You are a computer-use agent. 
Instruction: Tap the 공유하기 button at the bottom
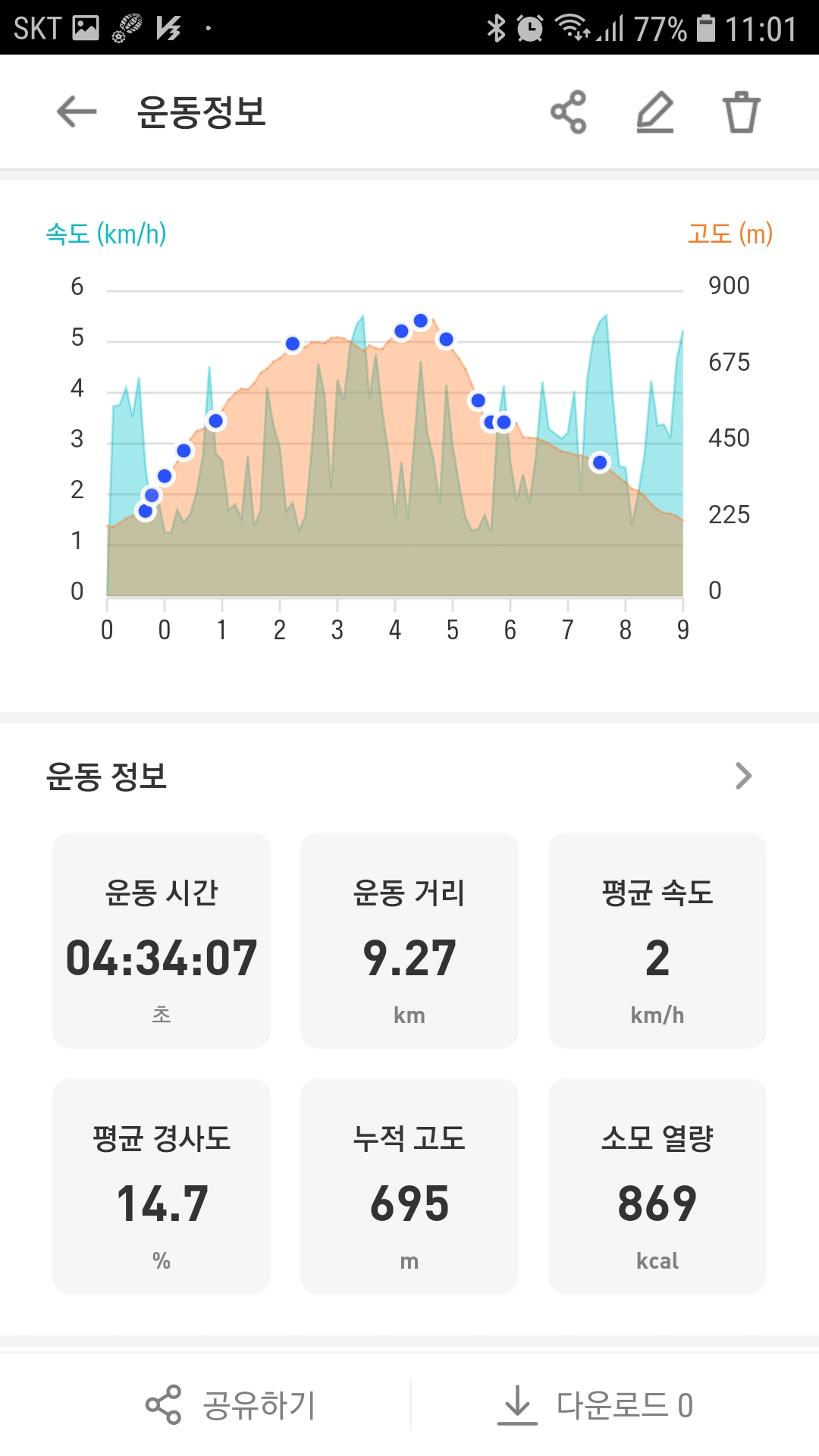click(230, 1405)
